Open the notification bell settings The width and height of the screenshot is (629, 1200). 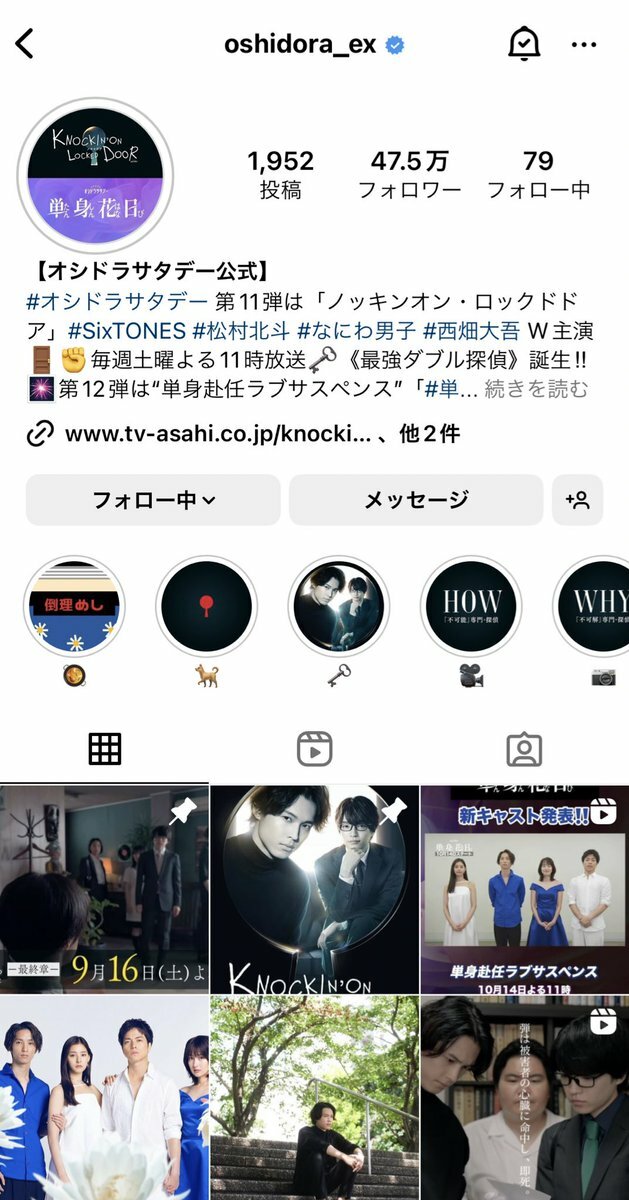pos(523,44)
